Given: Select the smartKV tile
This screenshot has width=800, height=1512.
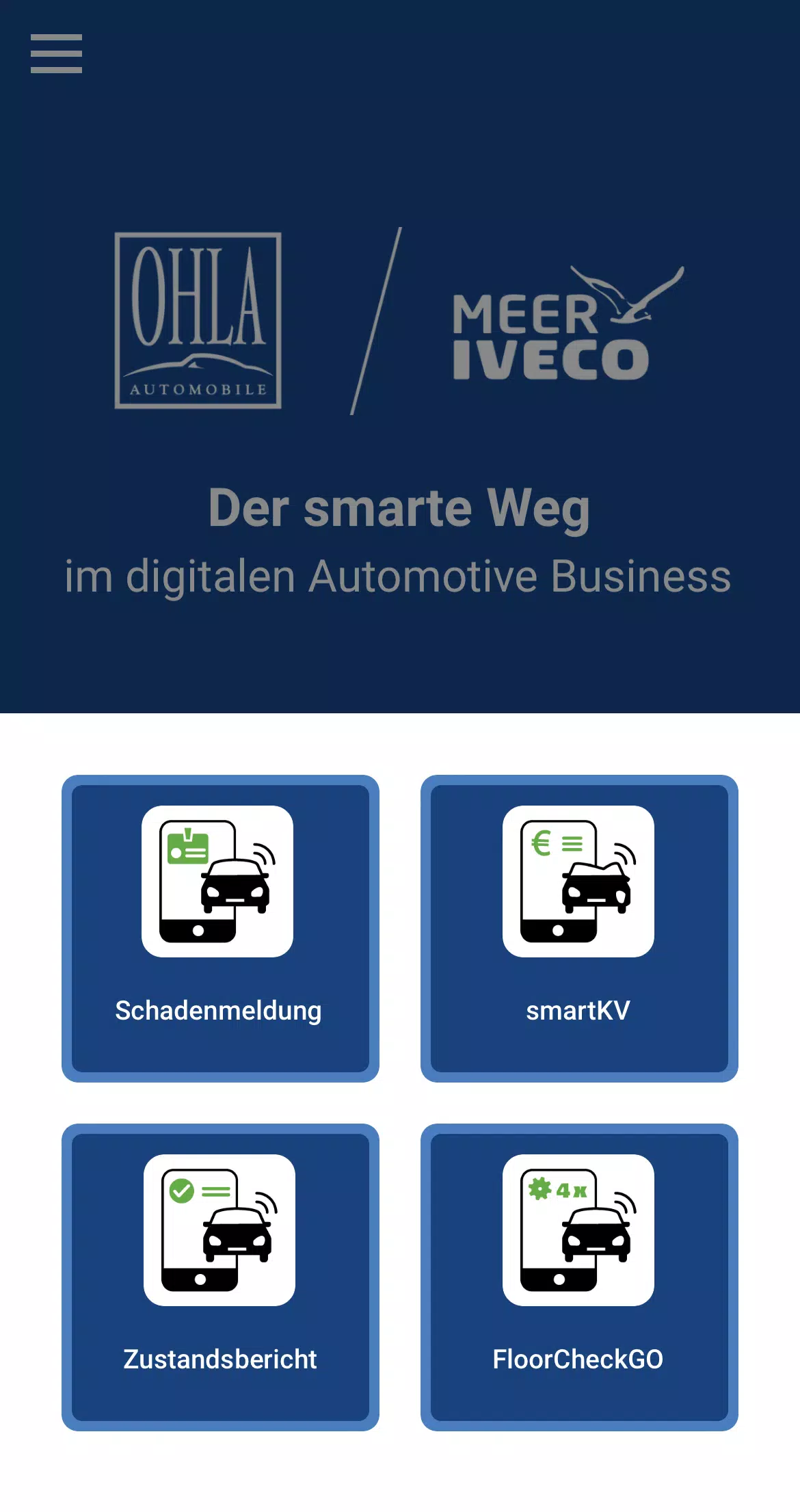Looking at the screenshot, I should point(579,928).
